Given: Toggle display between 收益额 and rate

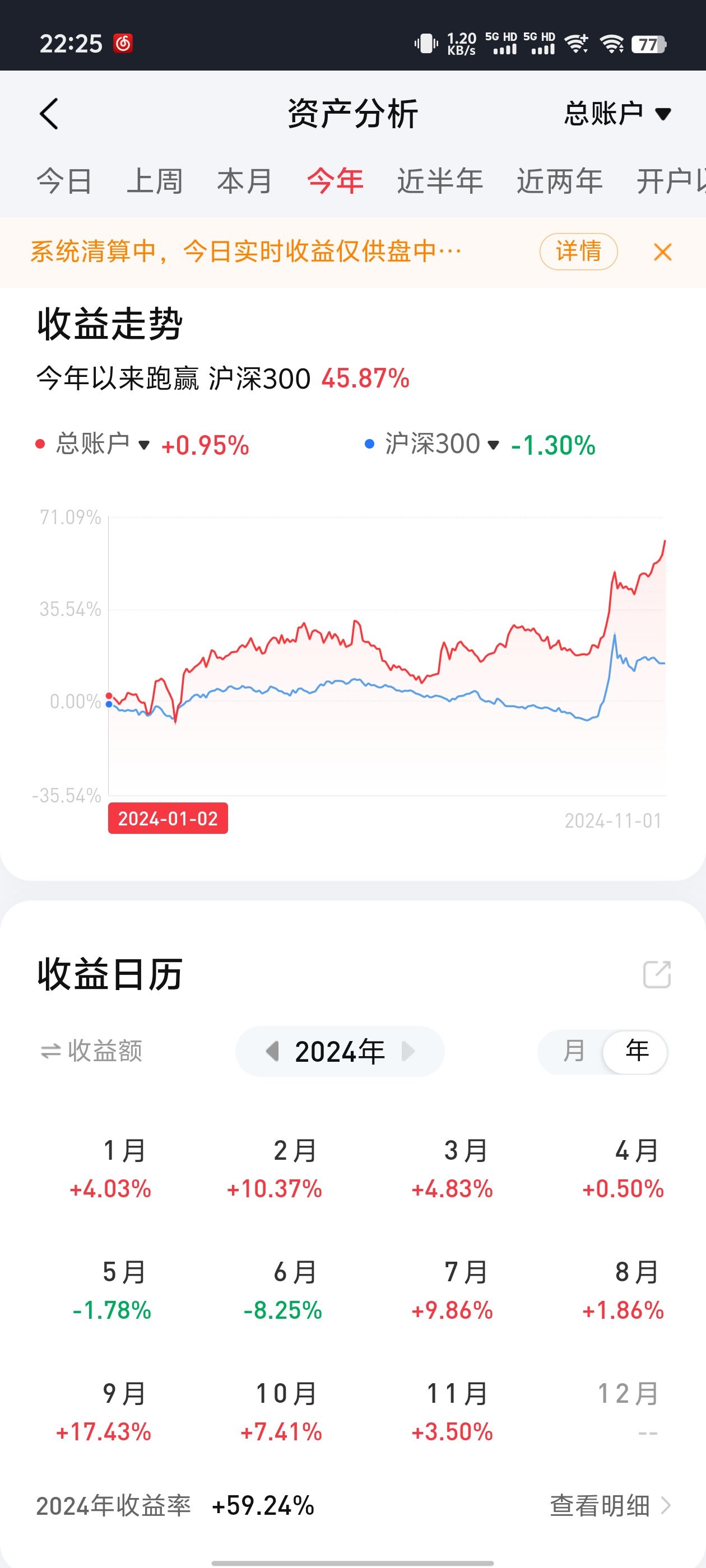Looking at the screenshot, I should (91, 1051).
